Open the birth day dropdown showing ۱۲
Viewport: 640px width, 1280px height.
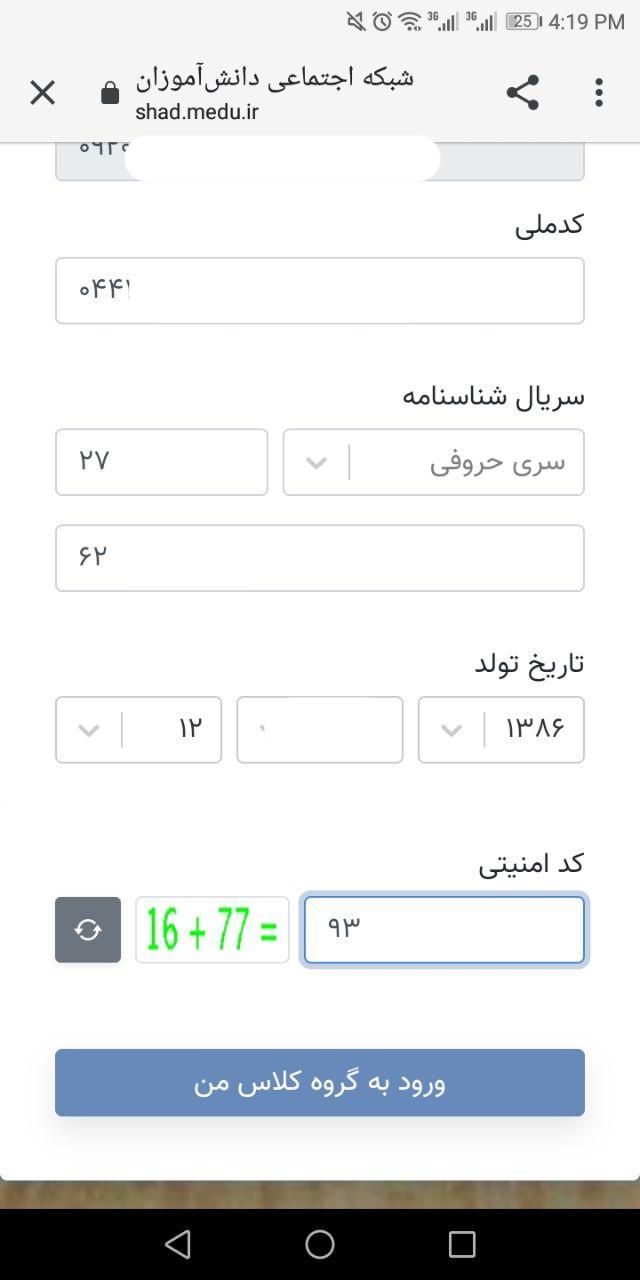[138, 730]
